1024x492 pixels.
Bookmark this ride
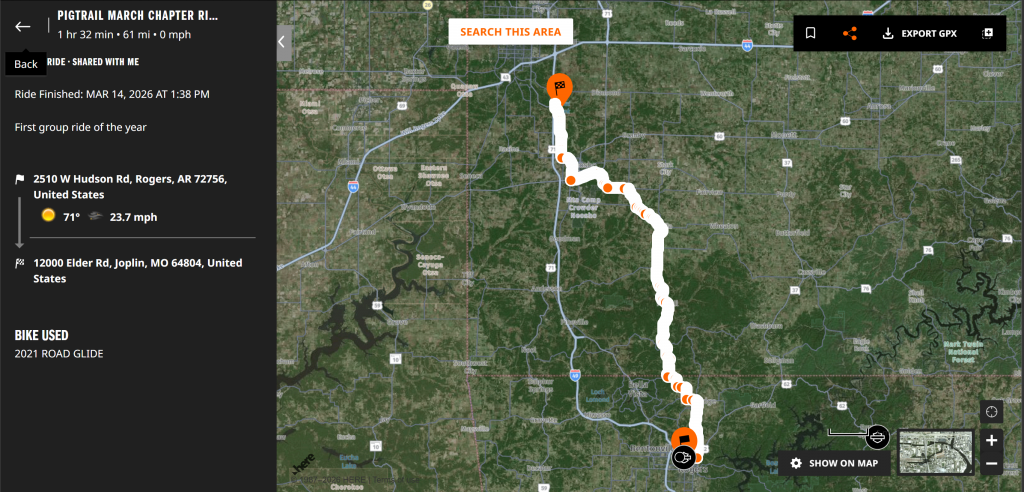811,33
